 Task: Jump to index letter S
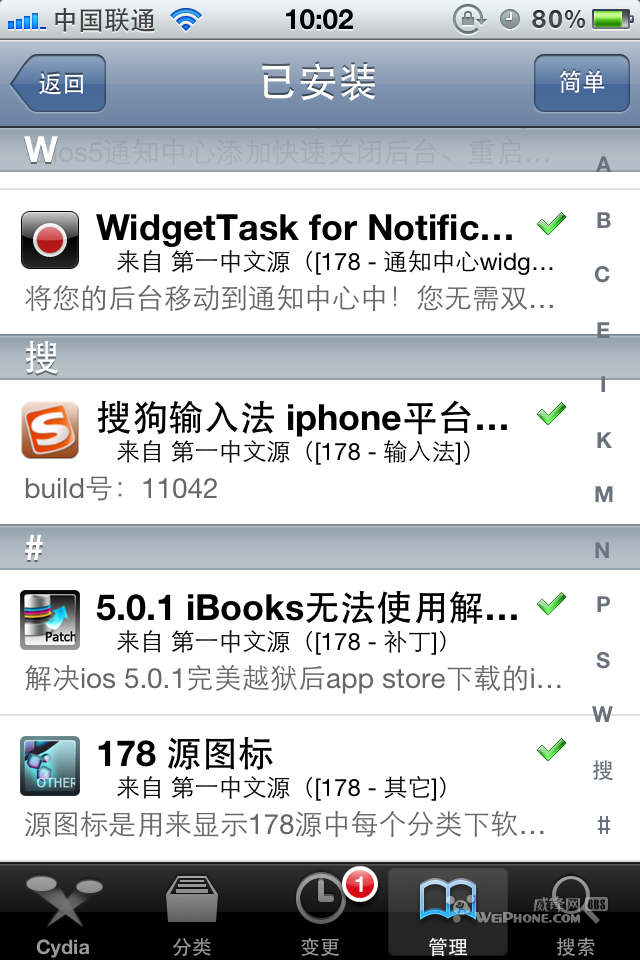(x=603, y=660)
